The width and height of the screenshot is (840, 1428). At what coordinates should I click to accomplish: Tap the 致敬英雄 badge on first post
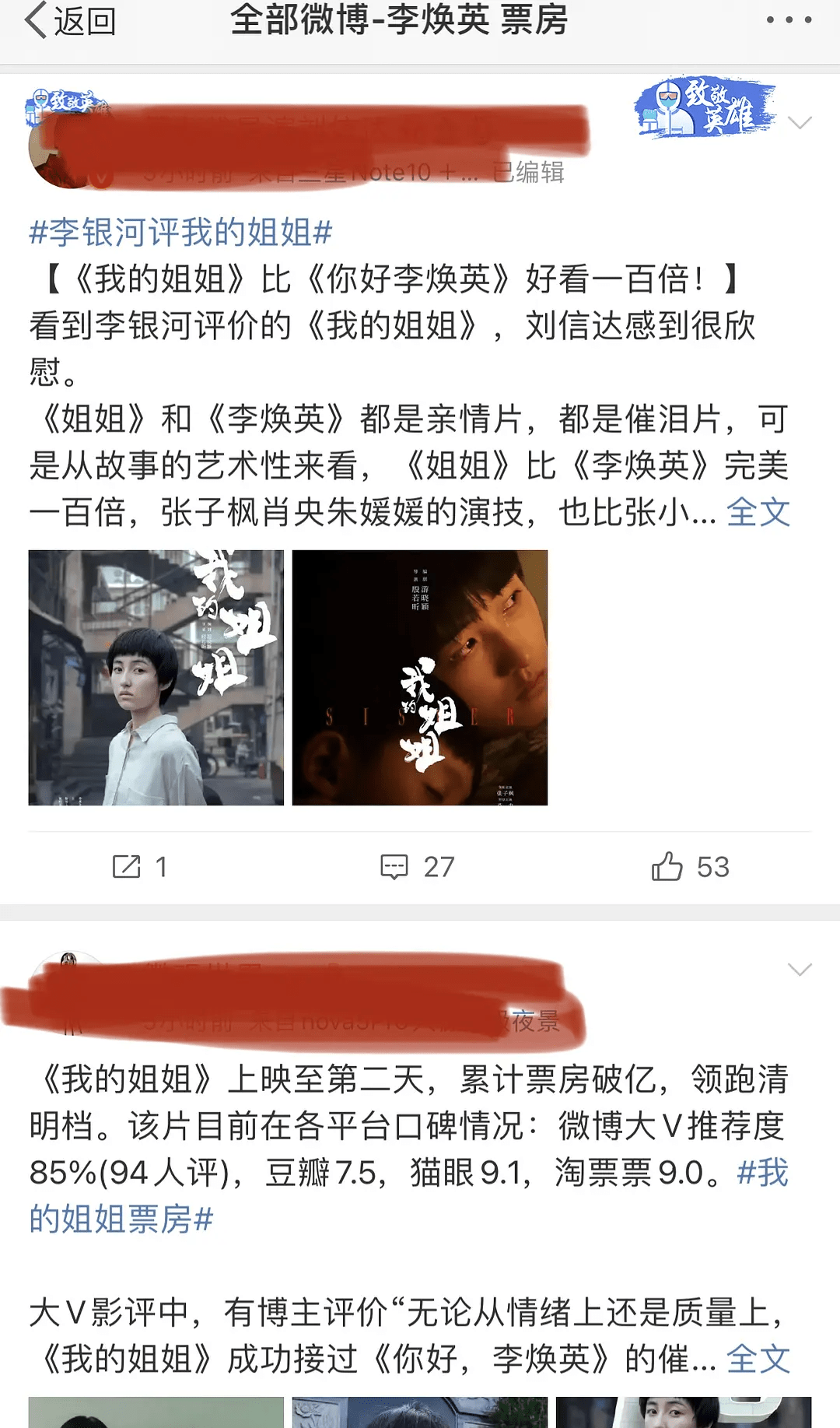click(x=705, y=109)
